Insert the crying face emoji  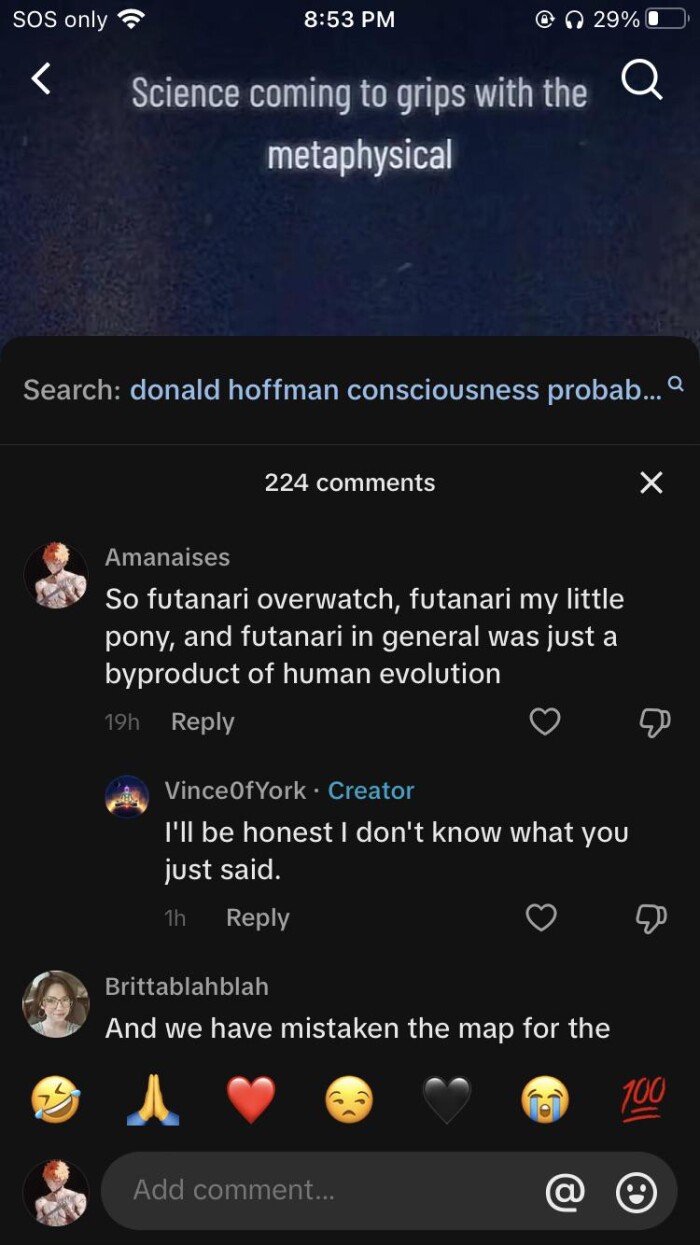click(545, 1101)
